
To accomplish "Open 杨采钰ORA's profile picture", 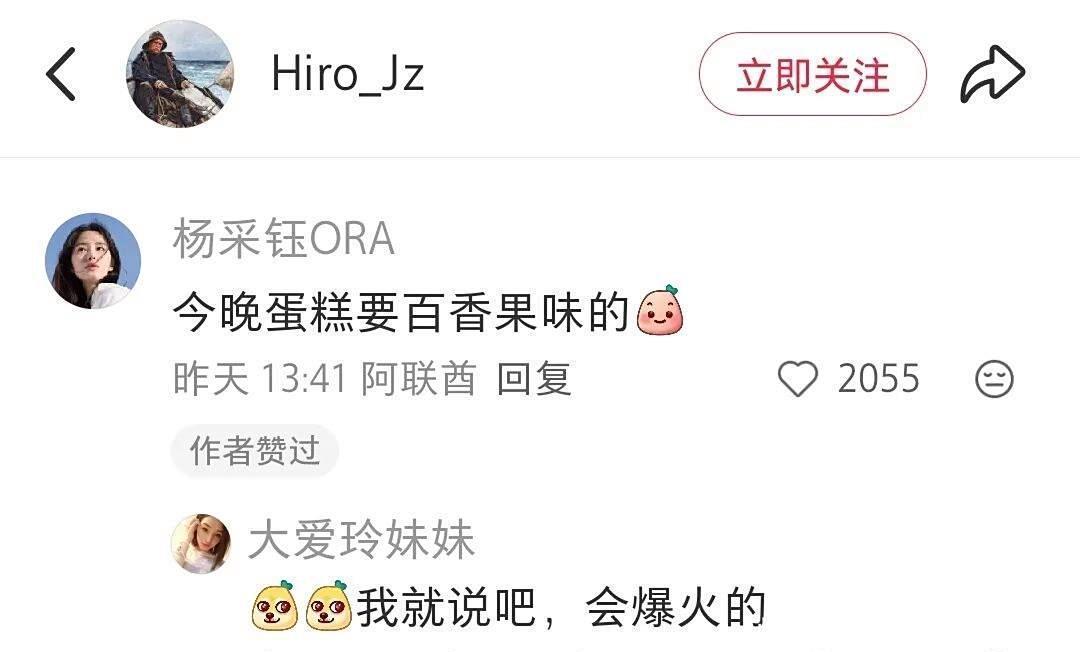I will tap(93, 261).
